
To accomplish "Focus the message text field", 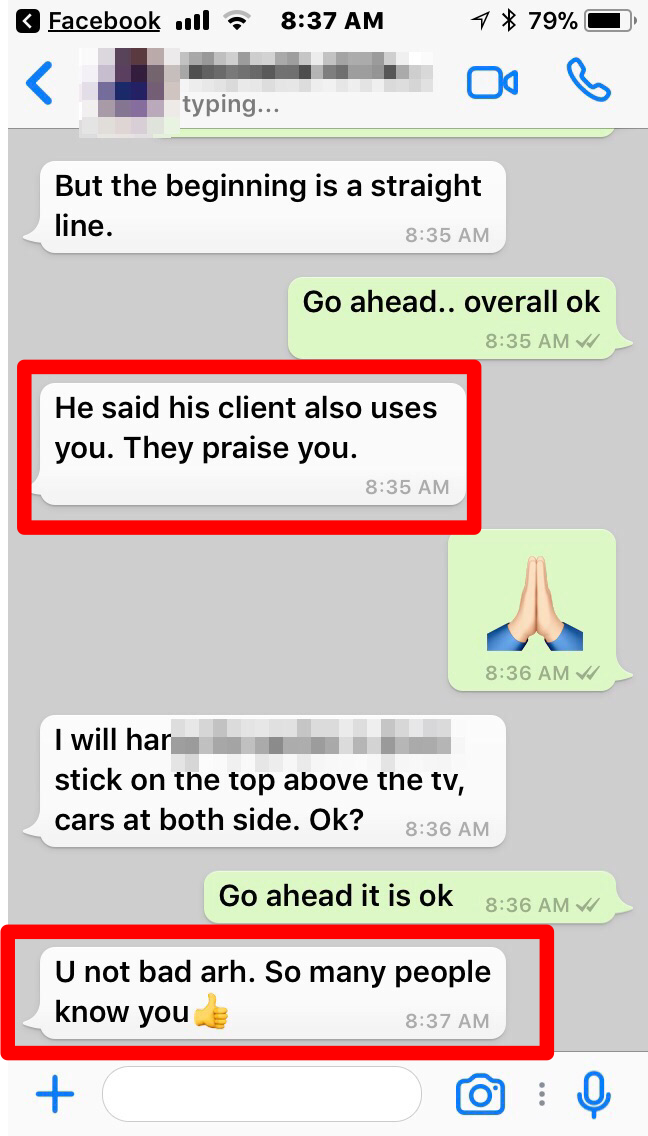I will click(x=261, y=1095).
